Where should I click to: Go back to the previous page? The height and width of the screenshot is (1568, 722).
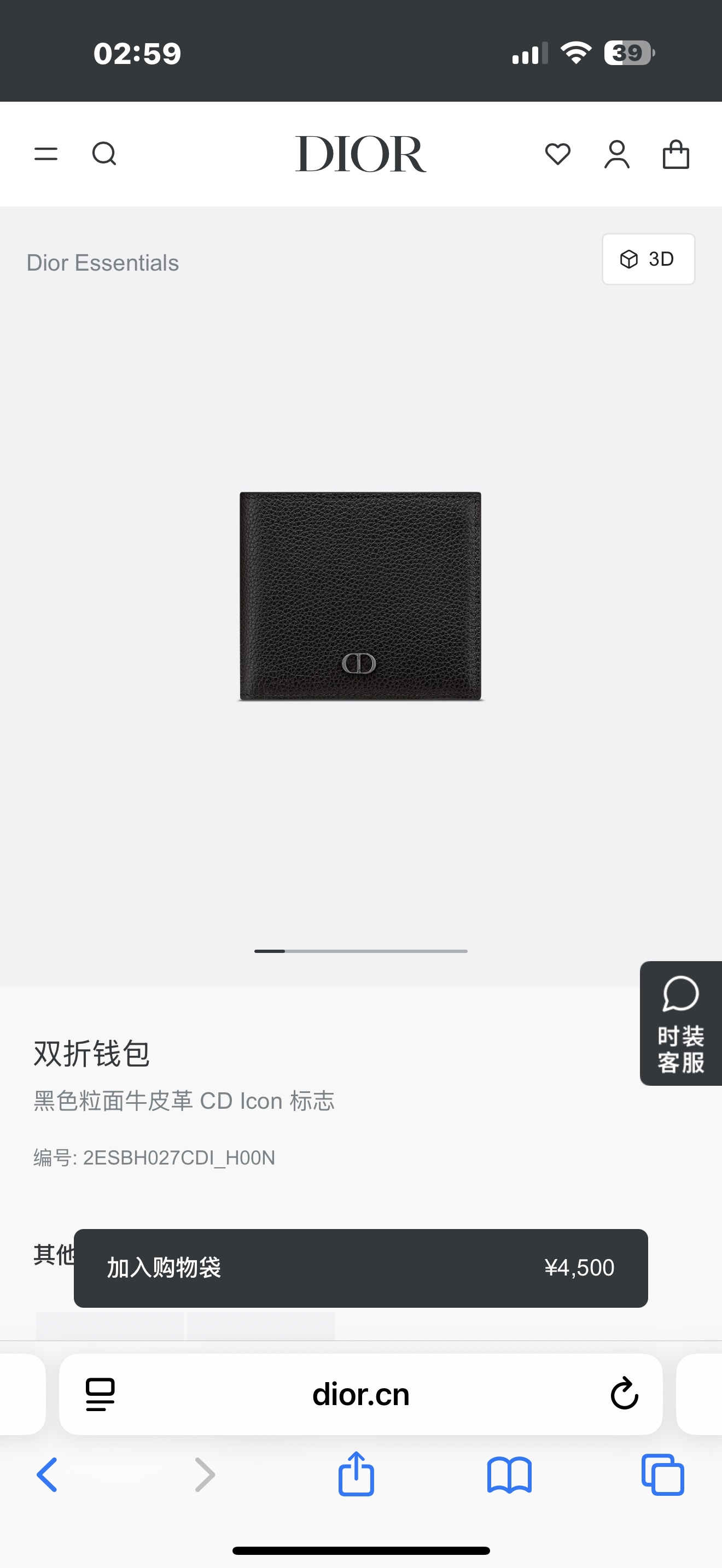point(48,1475)
